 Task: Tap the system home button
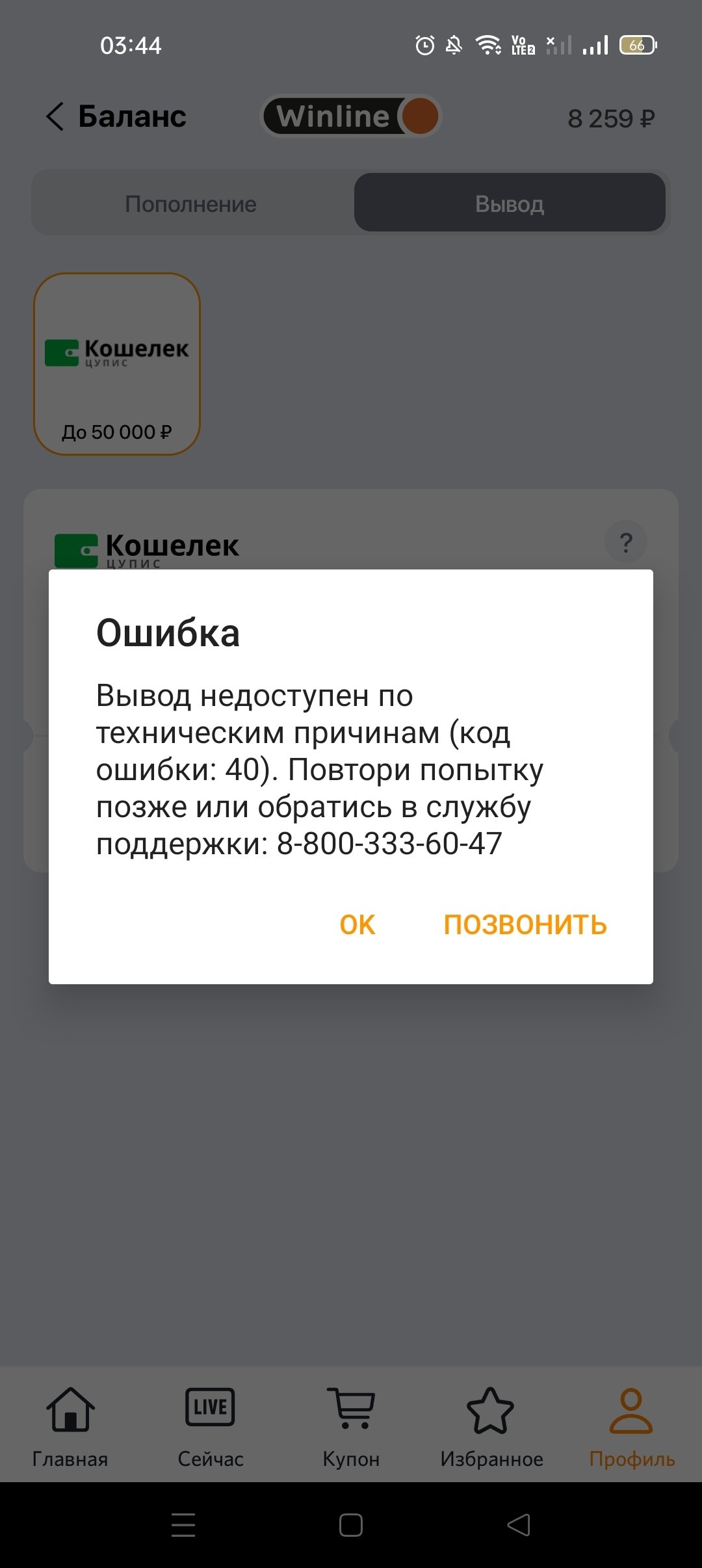click(x=351, y=1525)
